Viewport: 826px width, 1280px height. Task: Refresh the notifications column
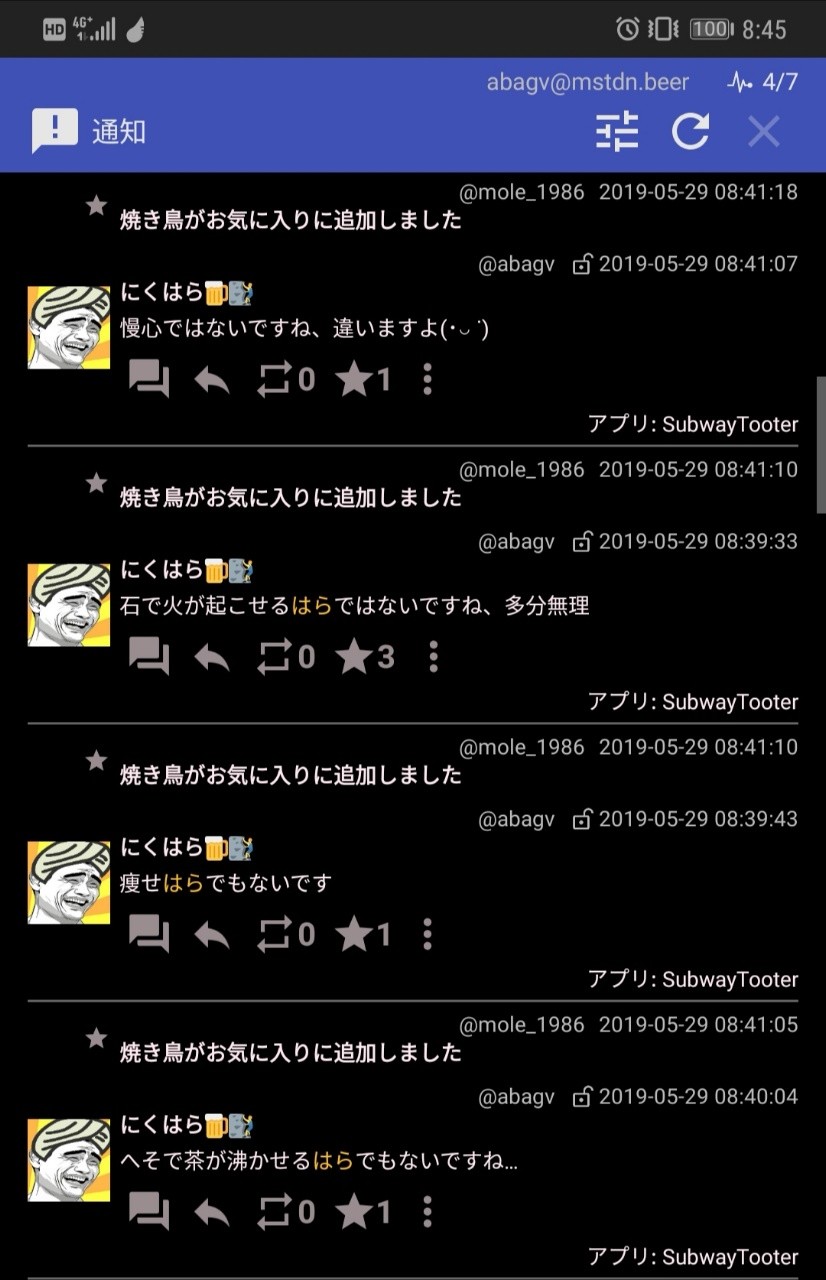pyautogui.click(x=690, y=131)
